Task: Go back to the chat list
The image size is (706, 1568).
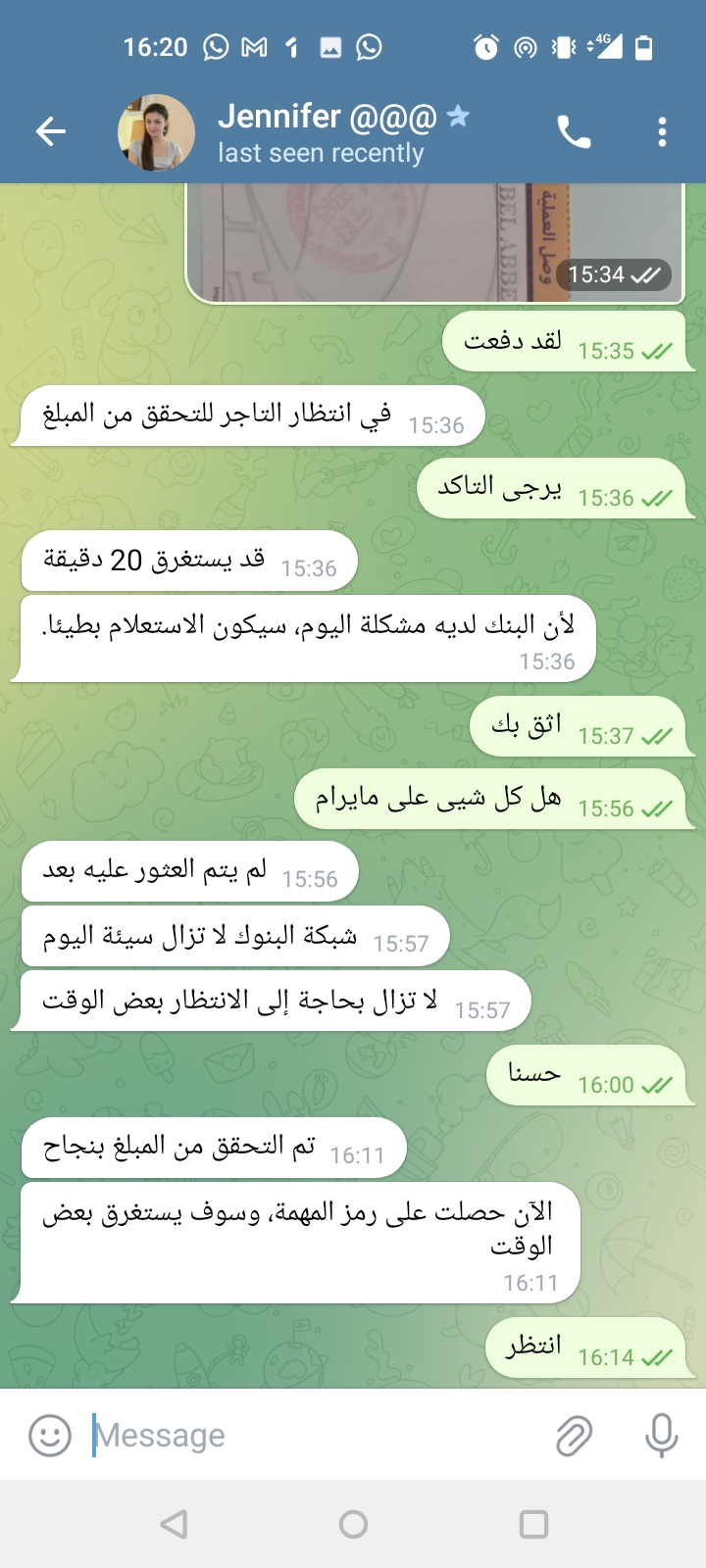Action: (x=50, y=131)
